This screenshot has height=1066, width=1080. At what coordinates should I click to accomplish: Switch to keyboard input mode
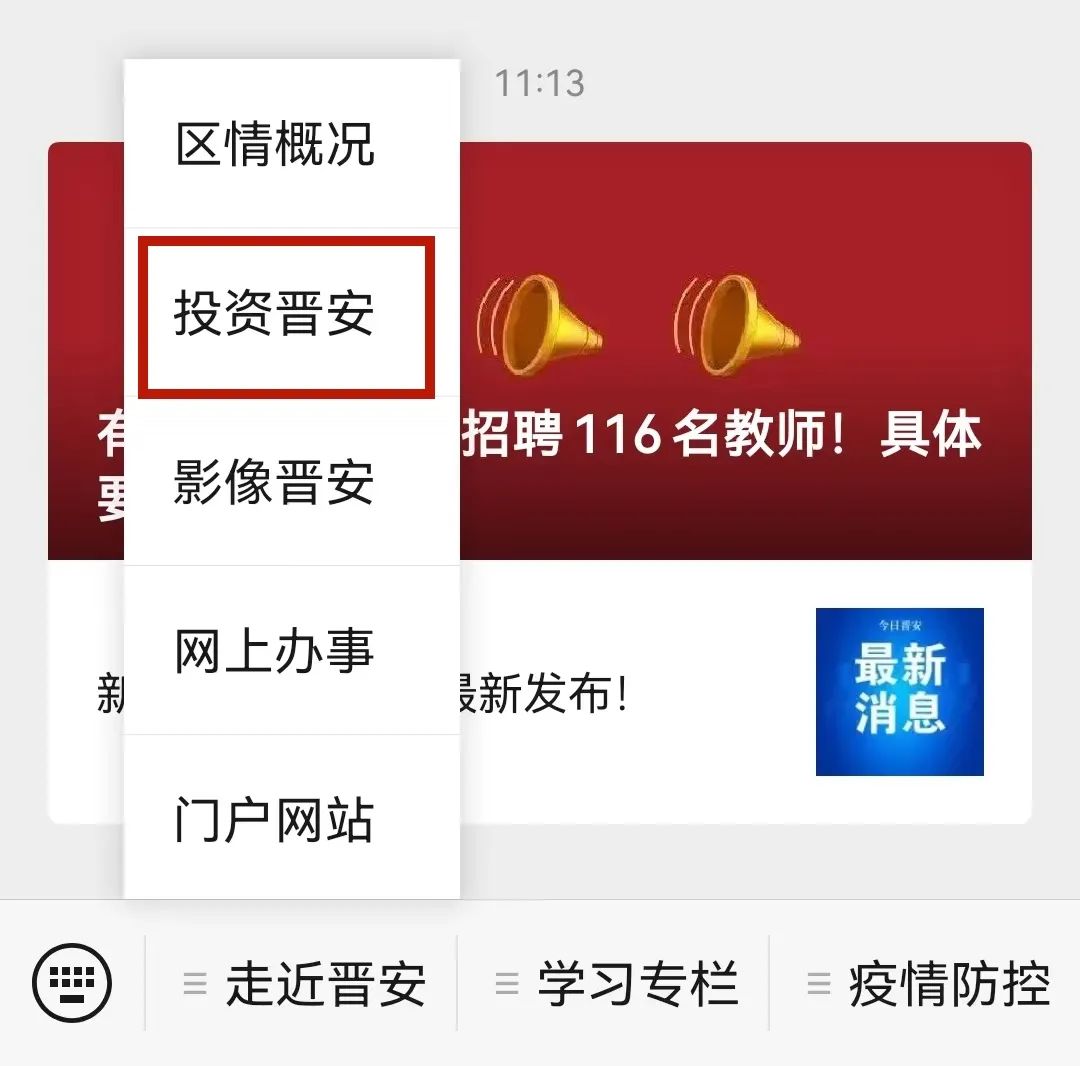(x=72, y=983)
